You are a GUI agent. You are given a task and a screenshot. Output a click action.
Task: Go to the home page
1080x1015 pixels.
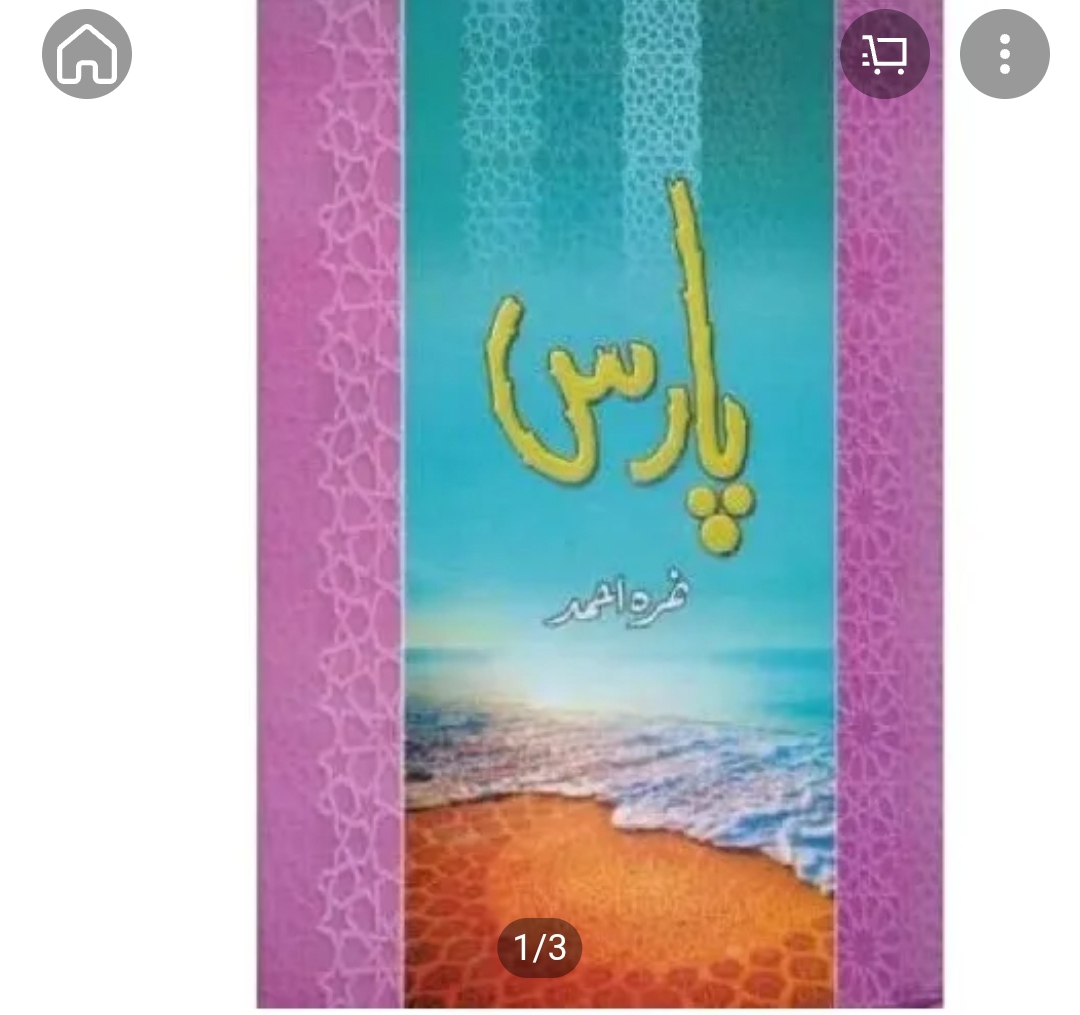pos(87,54)
